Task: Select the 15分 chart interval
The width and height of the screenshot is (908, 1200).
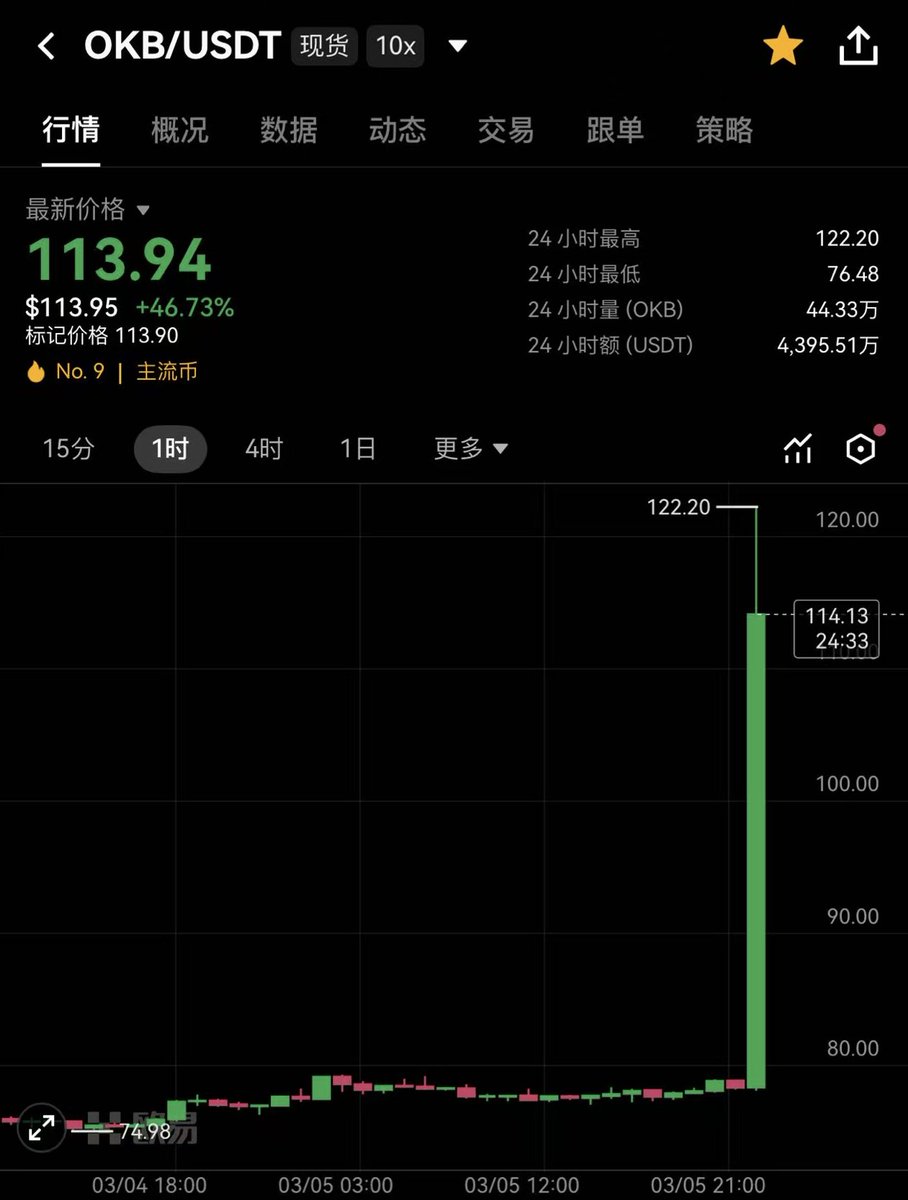Action: (x=68, y=449)
